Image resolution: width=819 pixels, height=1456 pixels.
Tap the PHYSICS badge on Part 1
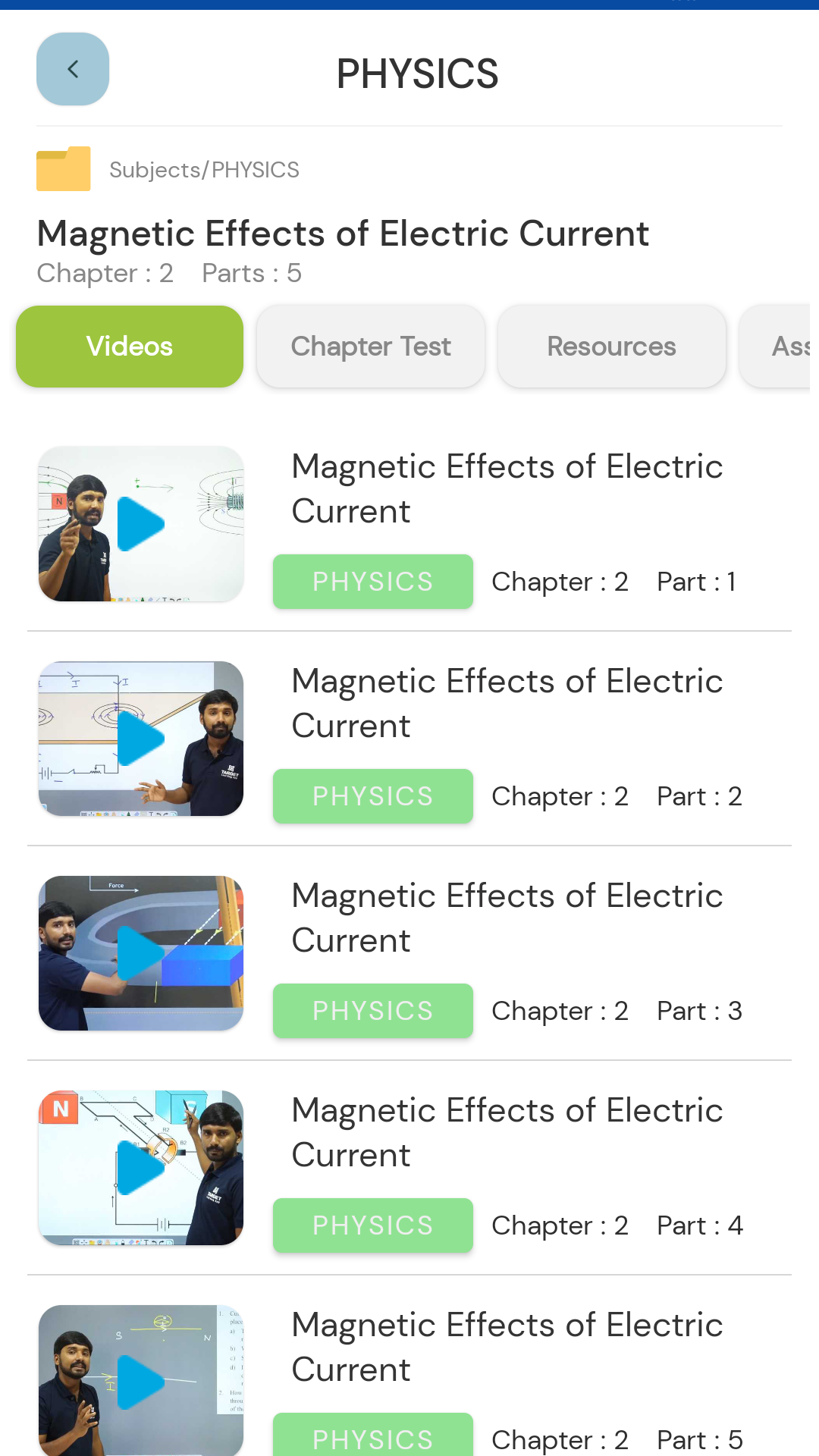click(372, 581)
